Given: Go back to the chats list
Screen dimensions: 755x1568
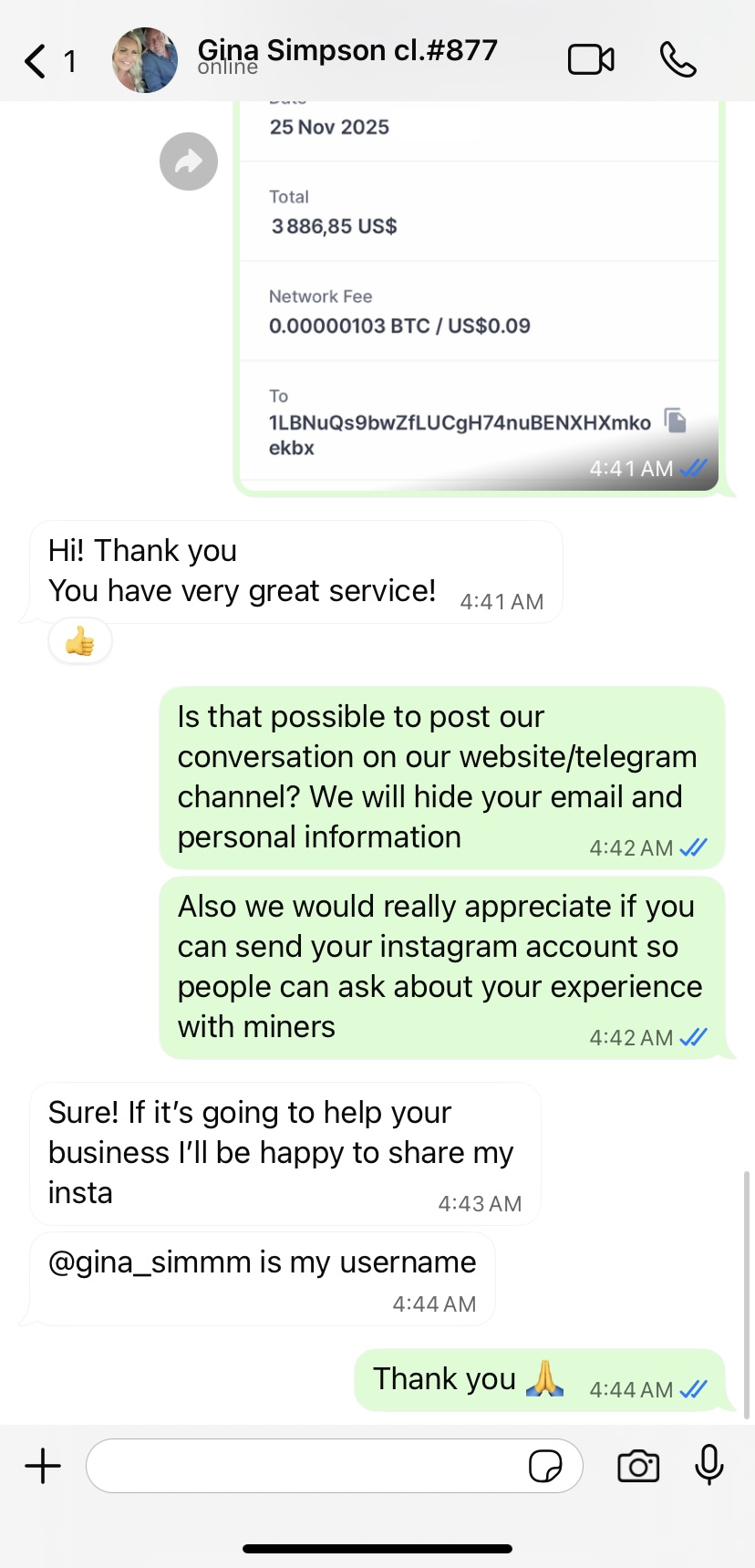Looking at the screenshot, I should (x=36, y=61).
